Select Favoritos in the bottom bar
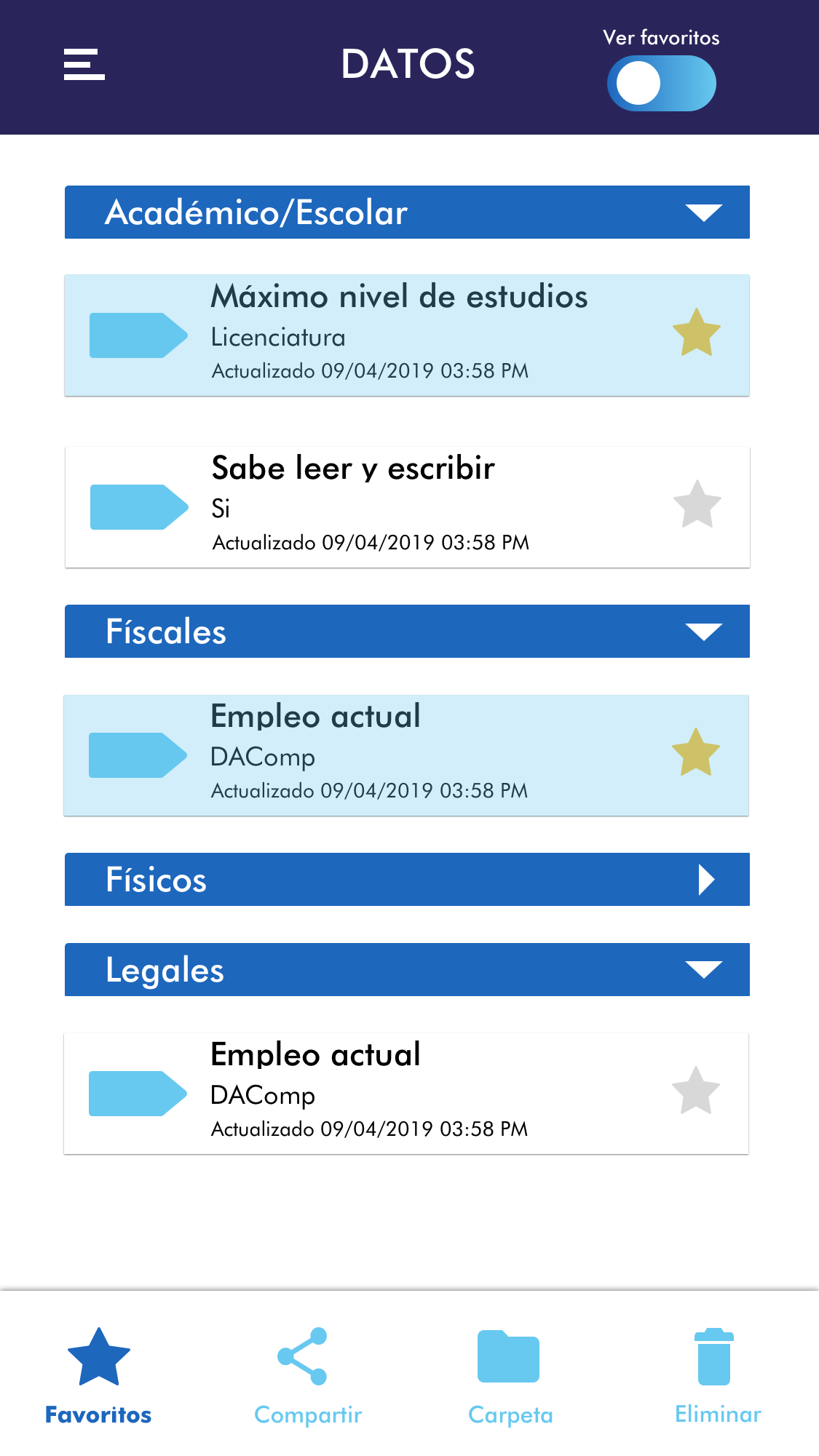The image size is (819, 1456). (x=98, y=1375)
